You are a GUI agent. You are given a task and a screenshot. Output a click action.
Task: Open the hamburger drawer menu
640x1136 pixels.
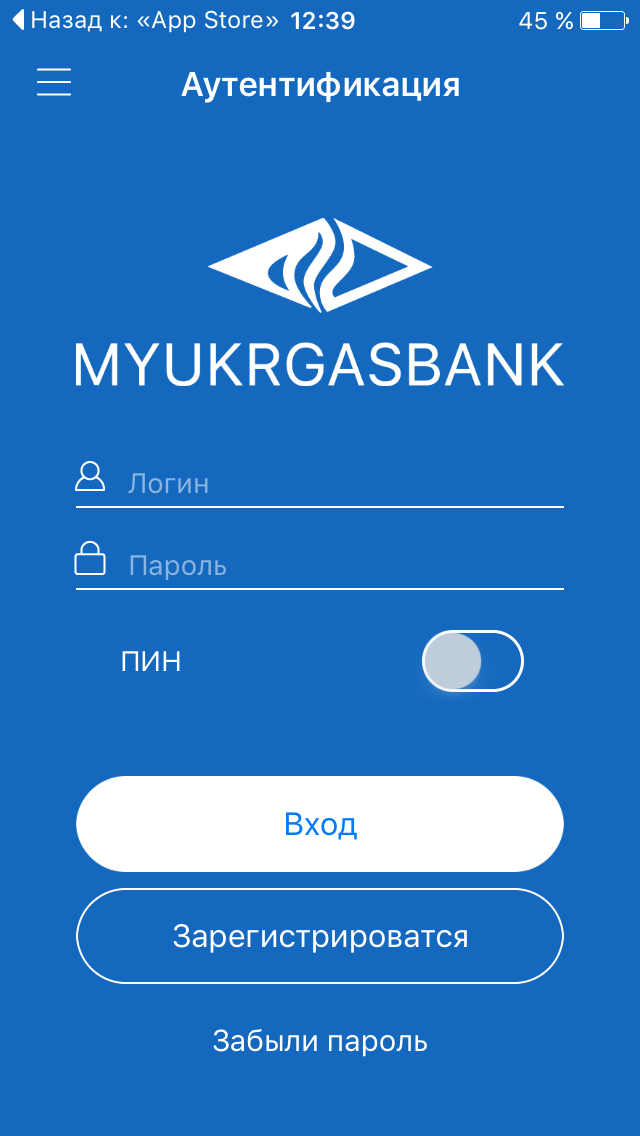click(54, 82)
